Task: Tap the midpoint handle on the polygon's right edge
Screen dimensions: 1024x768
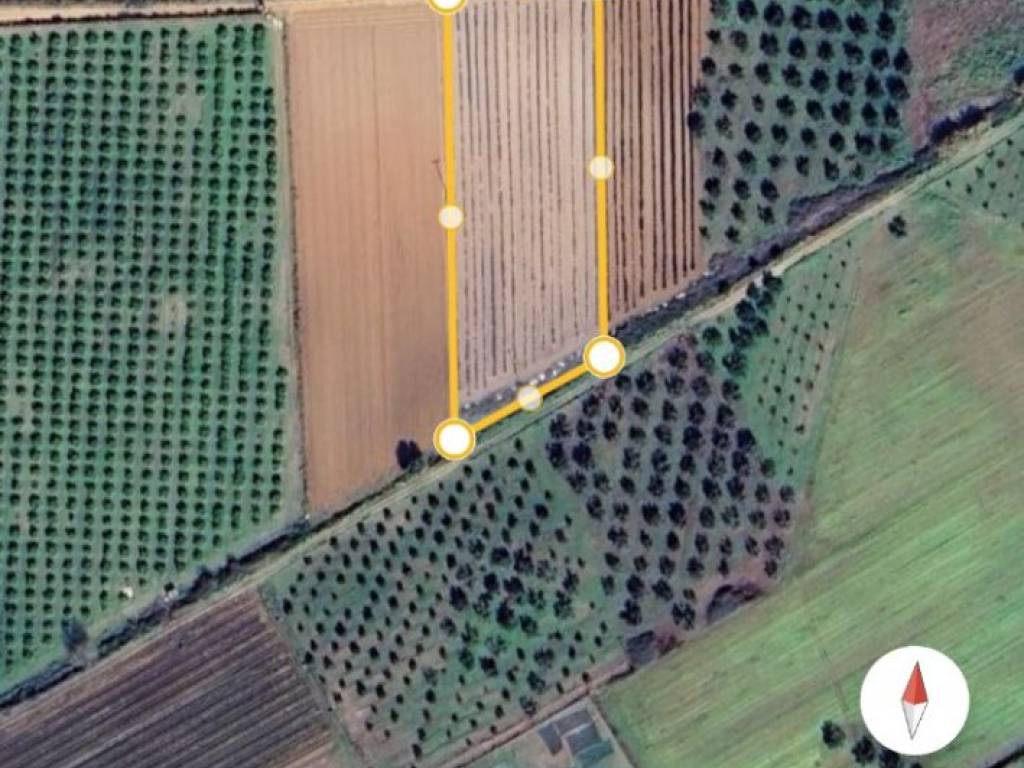Action: 601,167
